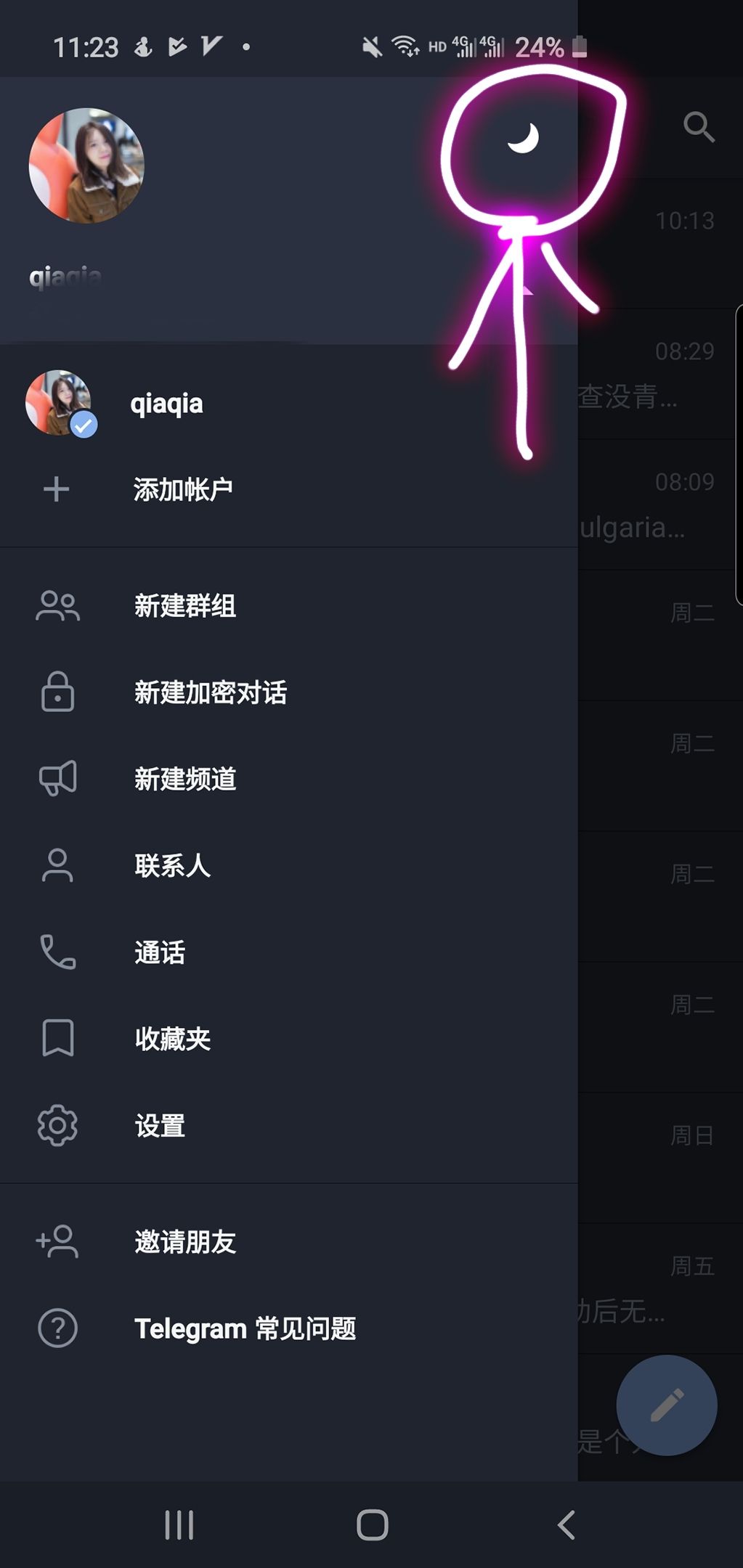Go to the home screen
Image resolution: width=743 pixels, height=1568 pixels.
(373, 1524)
